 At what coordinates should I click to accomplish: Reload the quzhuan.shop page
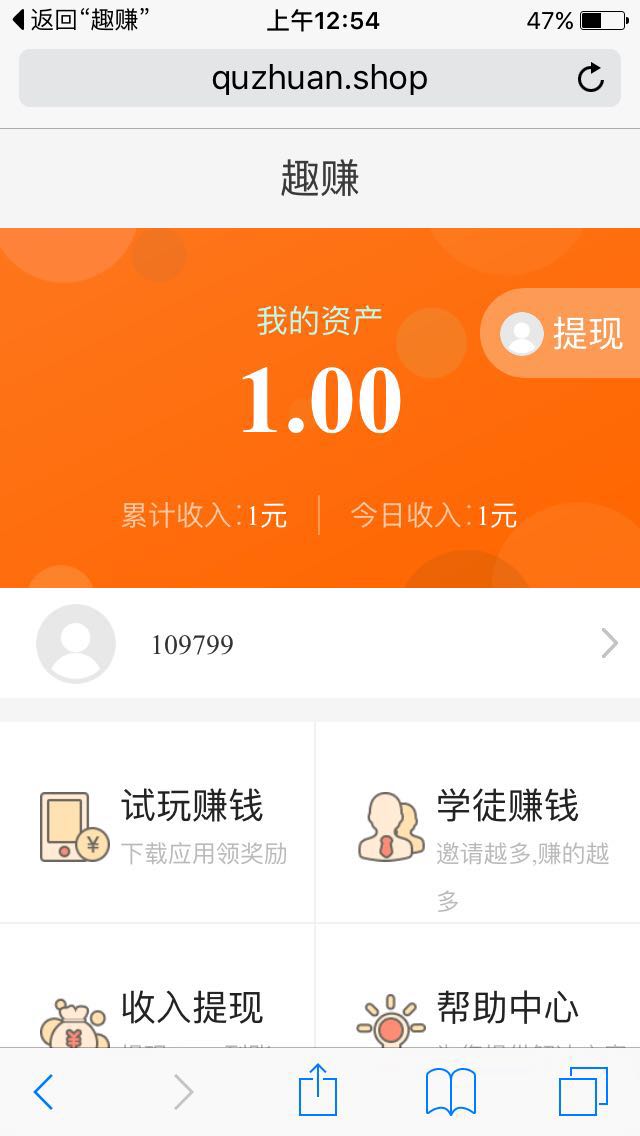[591, 78]
